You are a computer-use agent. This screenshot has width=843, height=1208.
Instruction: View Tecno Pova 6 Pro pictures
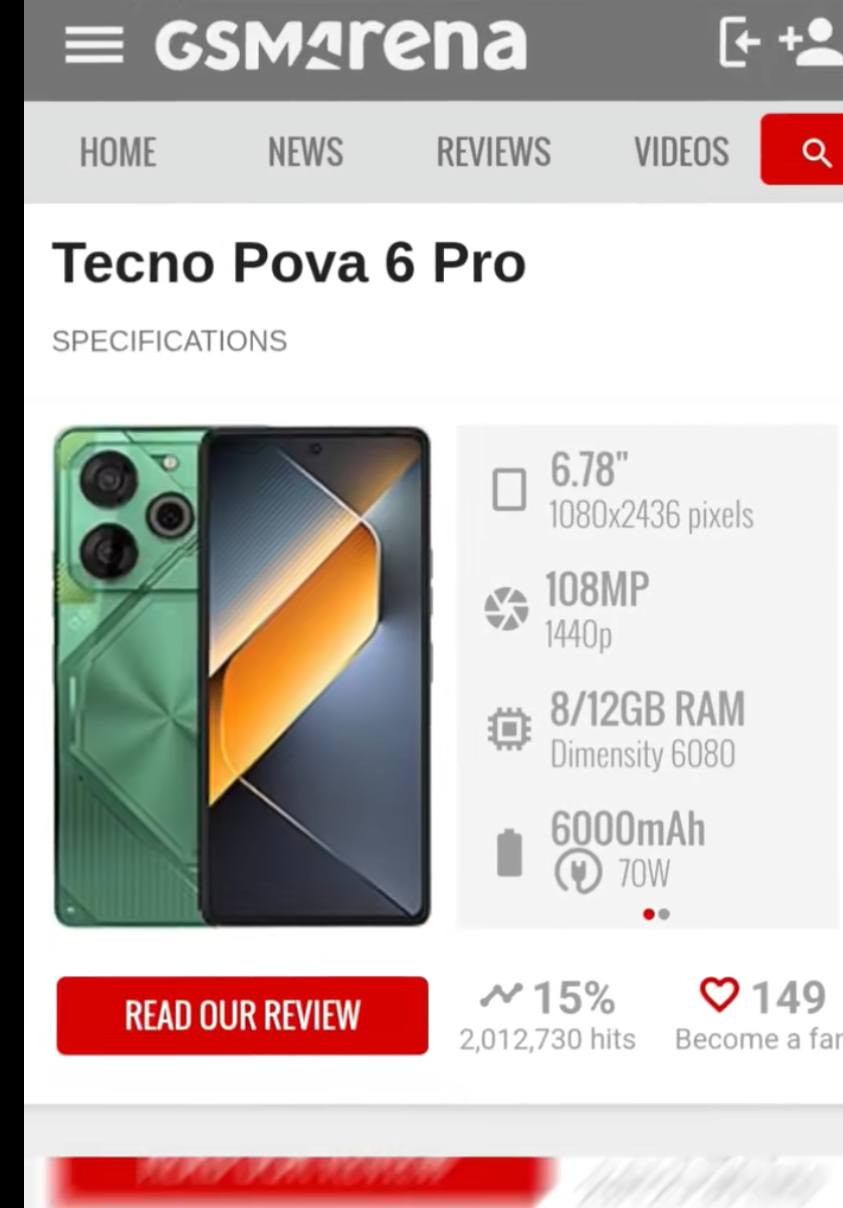(242, 676)
